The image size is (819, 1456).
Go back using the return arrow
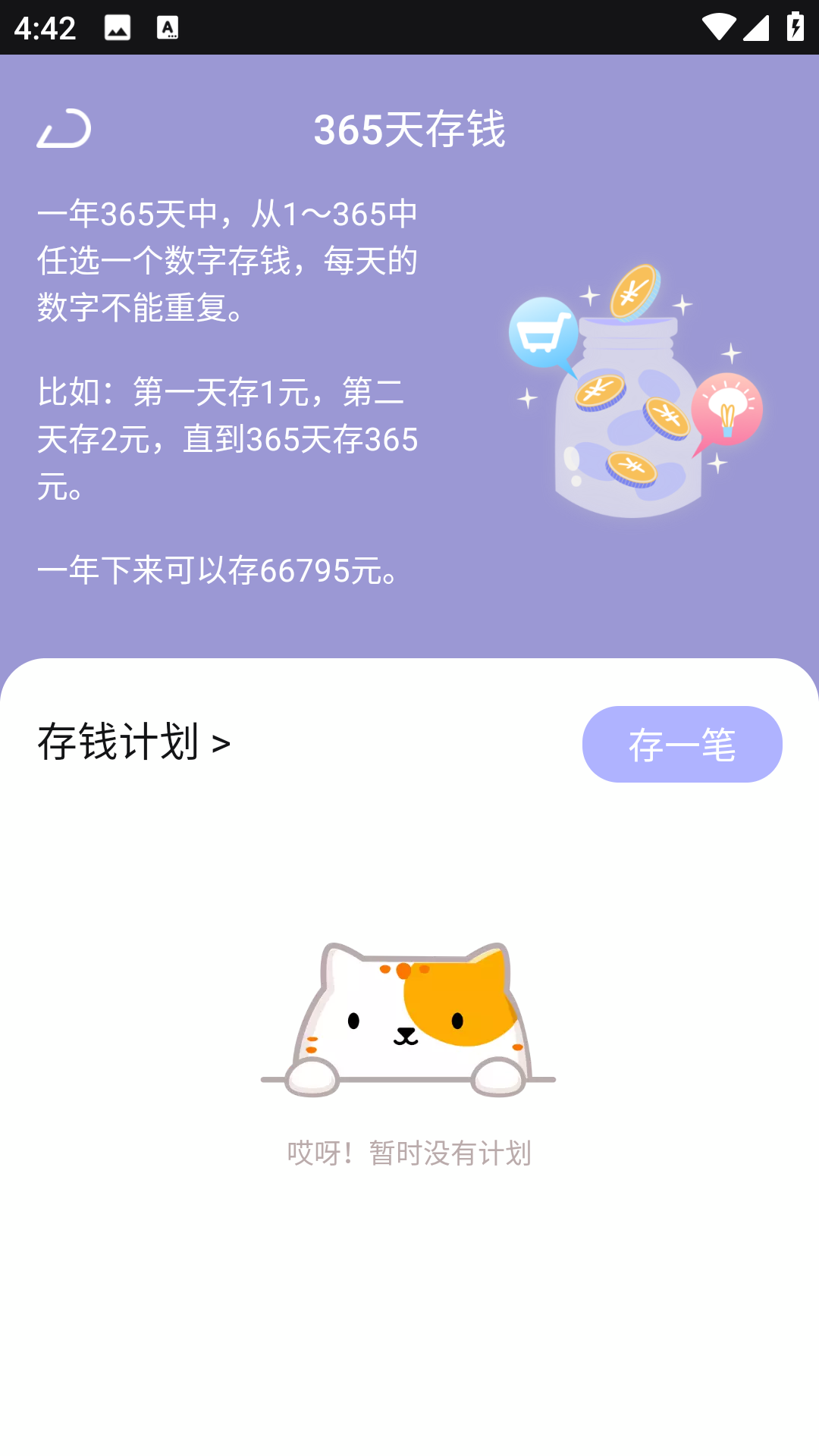(64, 128)
